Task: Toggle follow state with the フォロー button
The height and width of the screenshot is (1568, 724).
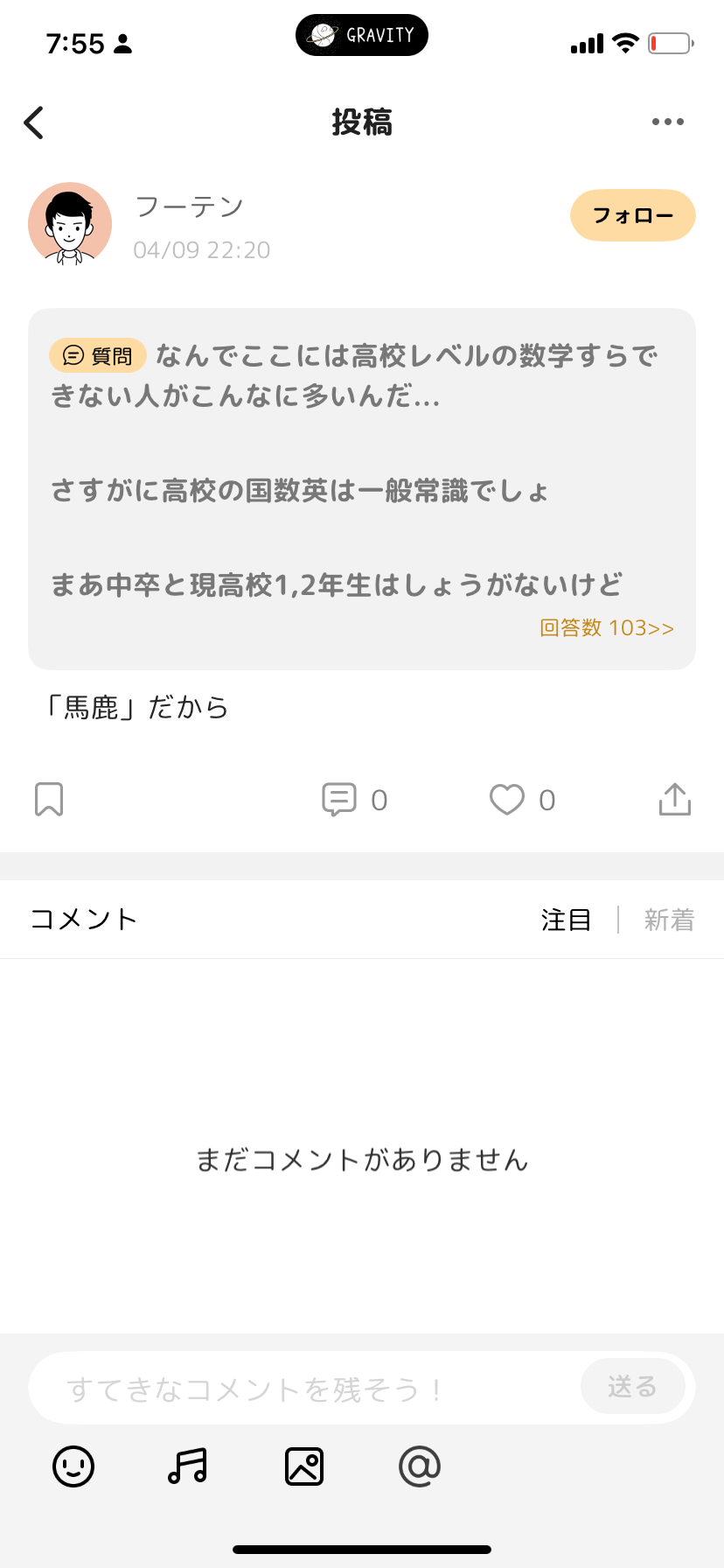Action: (x=632, y=215)
